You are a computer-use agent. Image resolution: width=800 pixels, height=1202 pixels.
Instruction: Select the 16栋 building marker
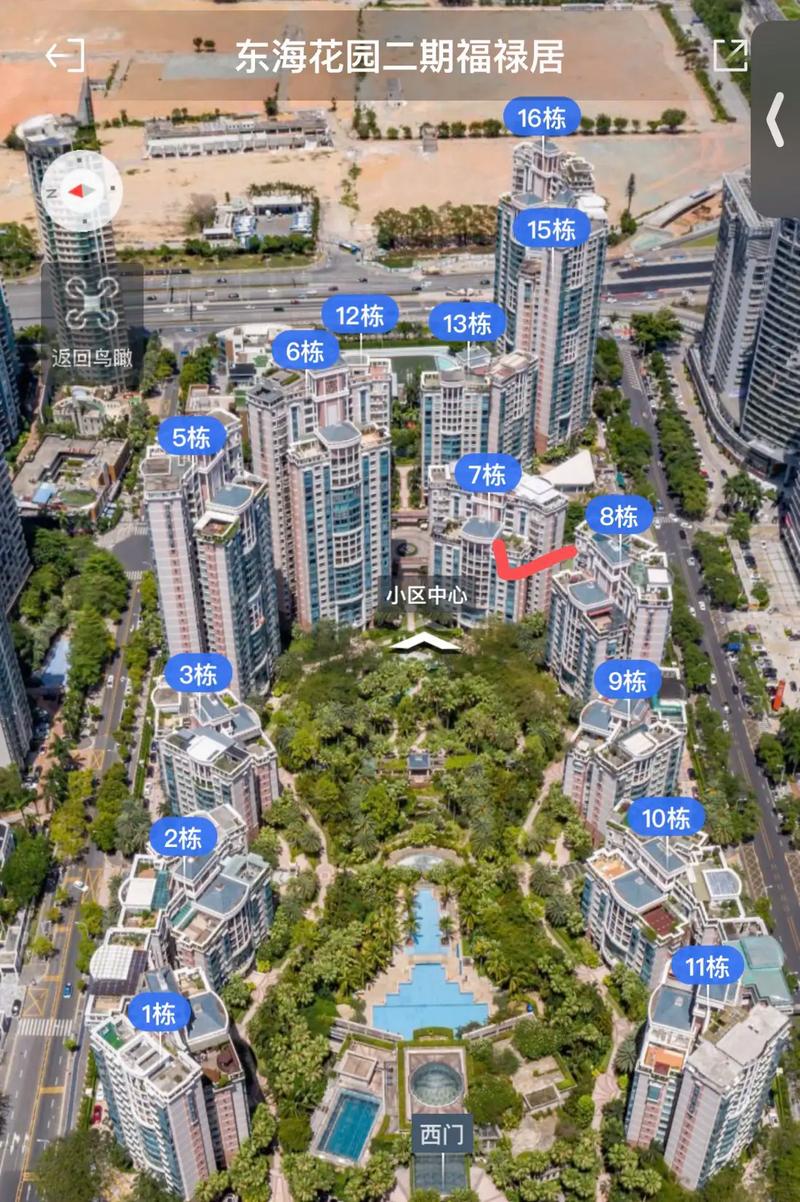[540, 115]
